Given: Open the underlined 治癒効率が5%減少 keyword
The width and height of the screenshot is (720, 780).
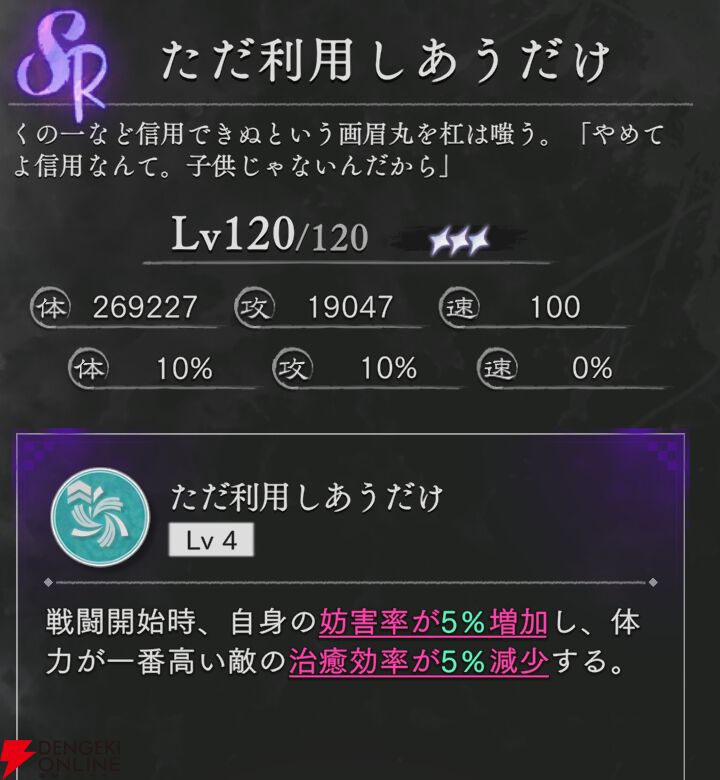Looking at the screenshot, I should pos(418,662).
